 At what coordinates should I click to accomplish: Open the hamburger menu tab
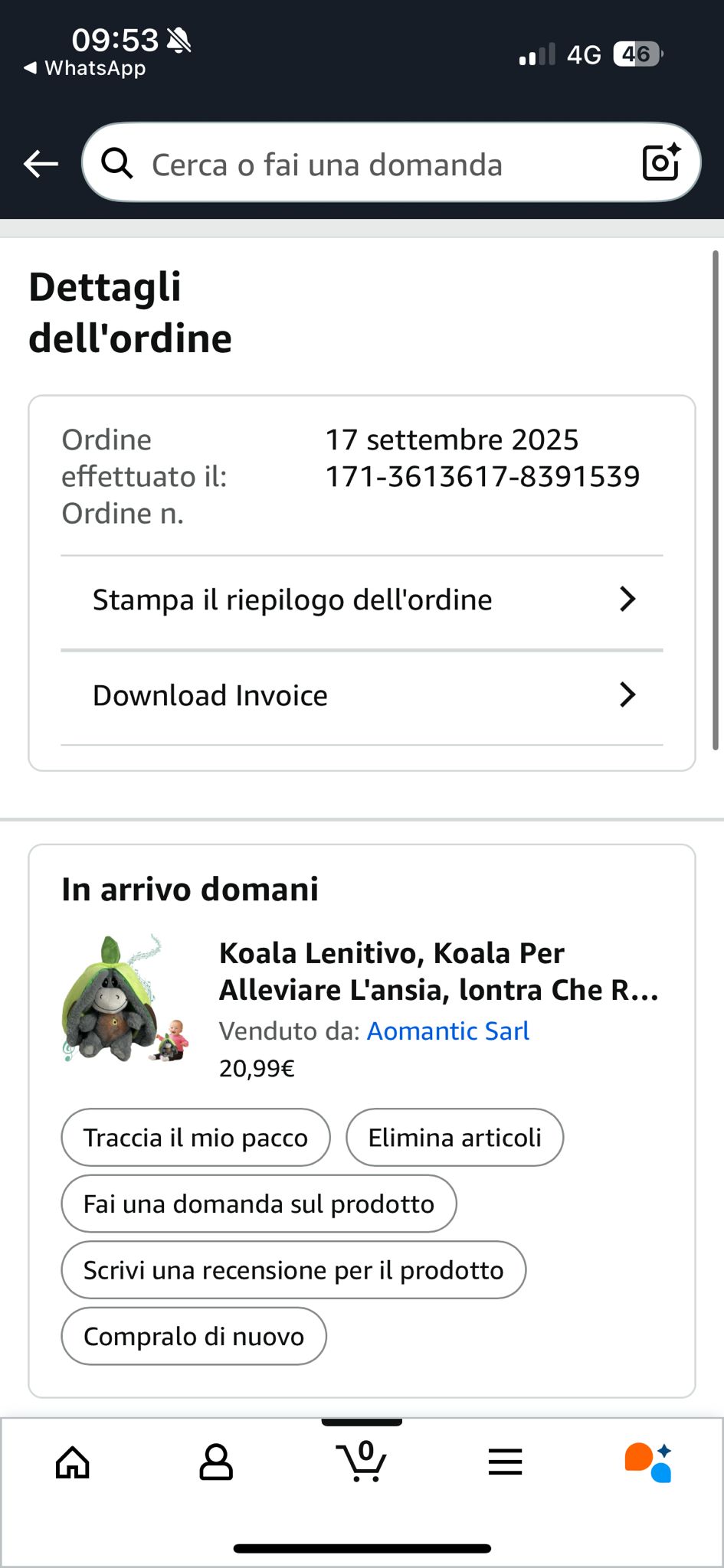[506, 1462]
